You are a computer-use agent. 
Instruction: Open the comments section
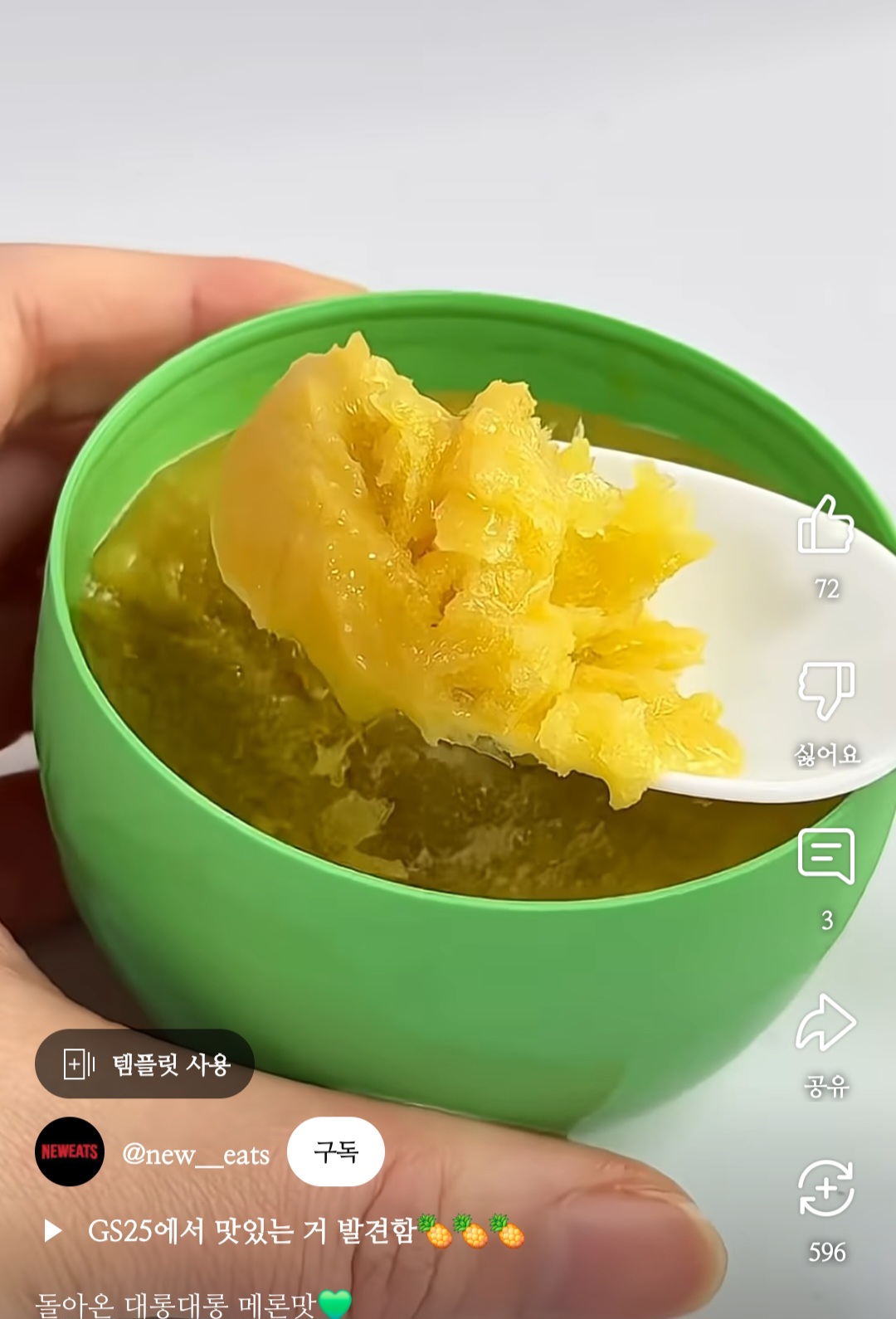click(825, 856)
